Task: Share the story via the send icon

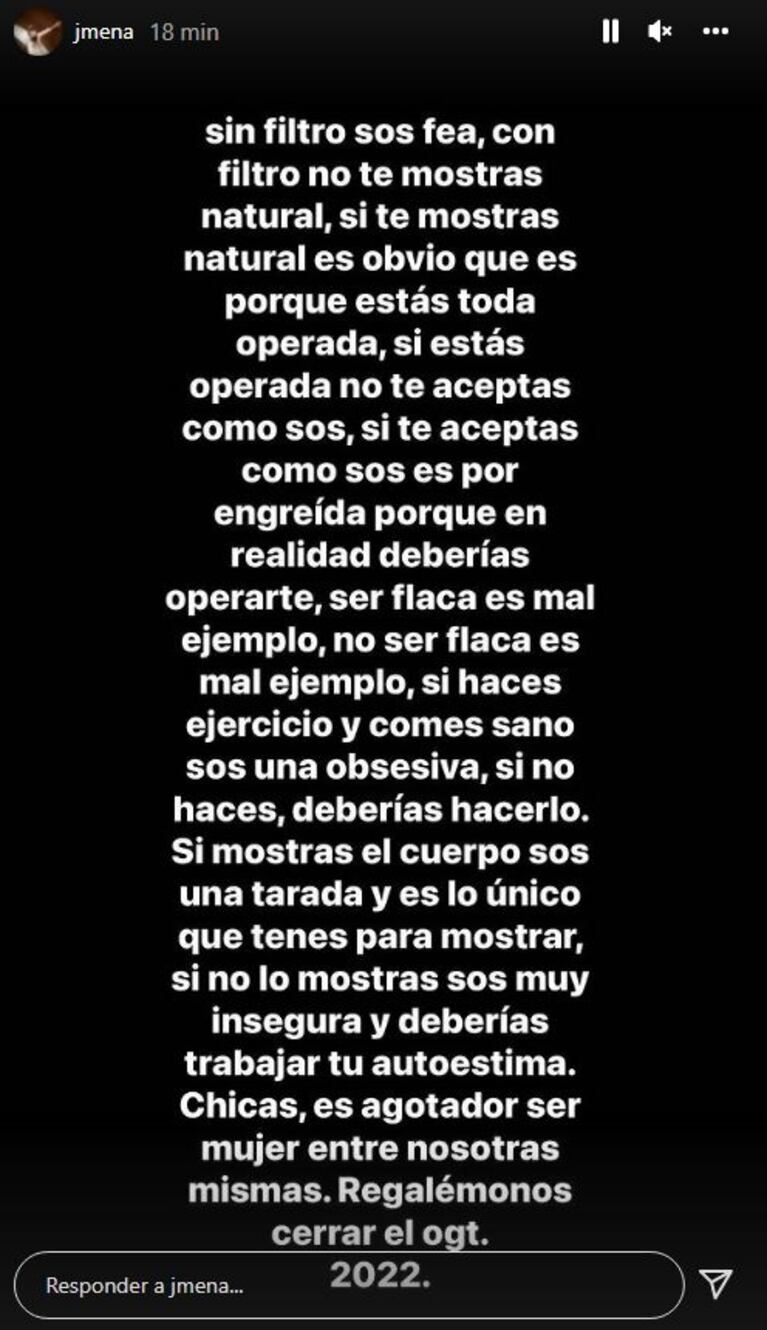Action: (716, 1284)
